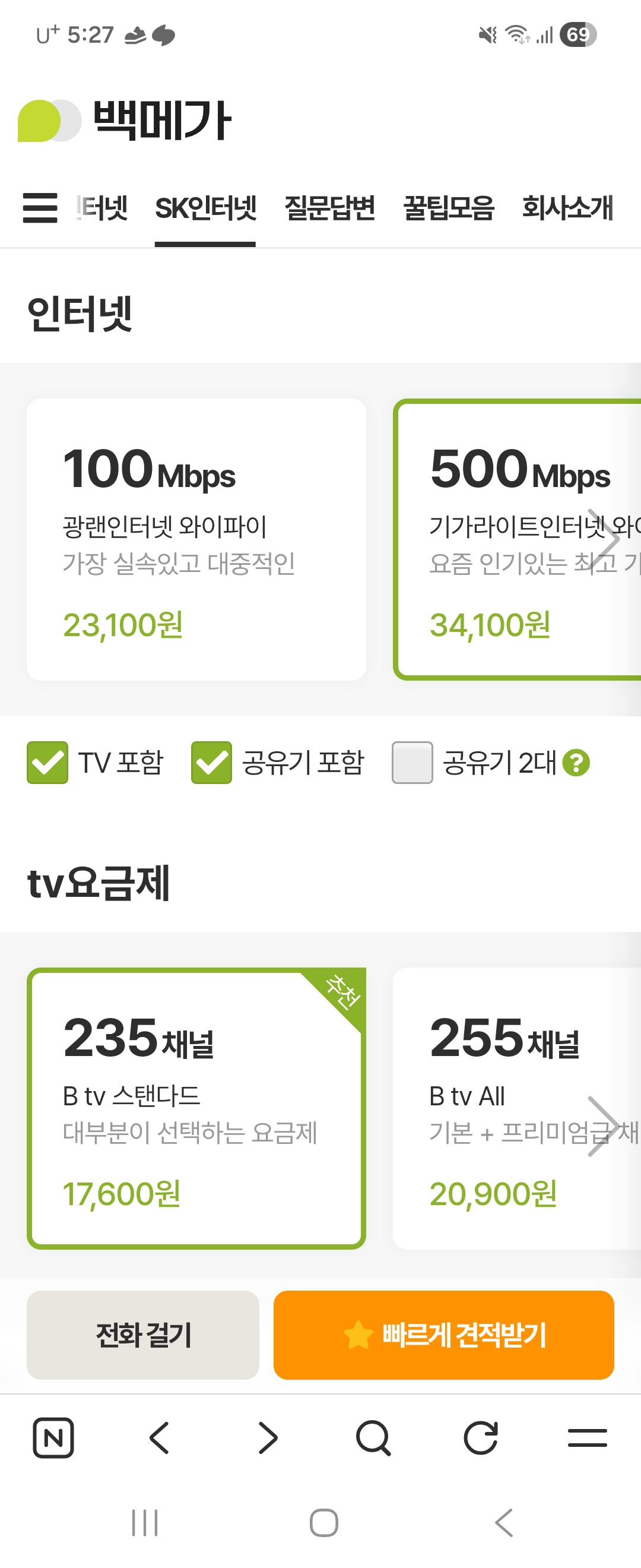
Task: Open the browser search
Action: (x=373, y=1438)
